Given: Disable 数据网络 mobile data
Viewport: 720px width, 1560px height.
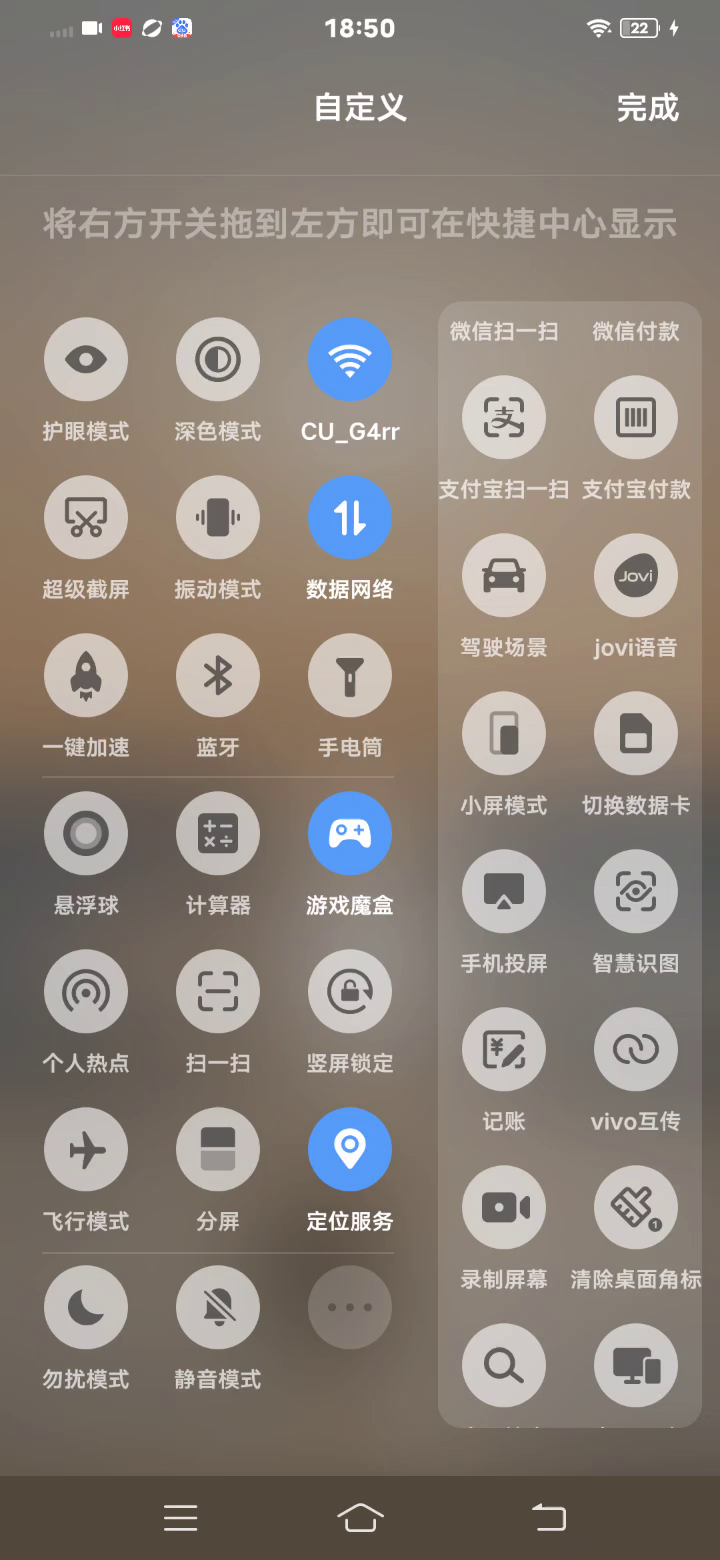Looking at the screenshot, I should pos(350,518).
